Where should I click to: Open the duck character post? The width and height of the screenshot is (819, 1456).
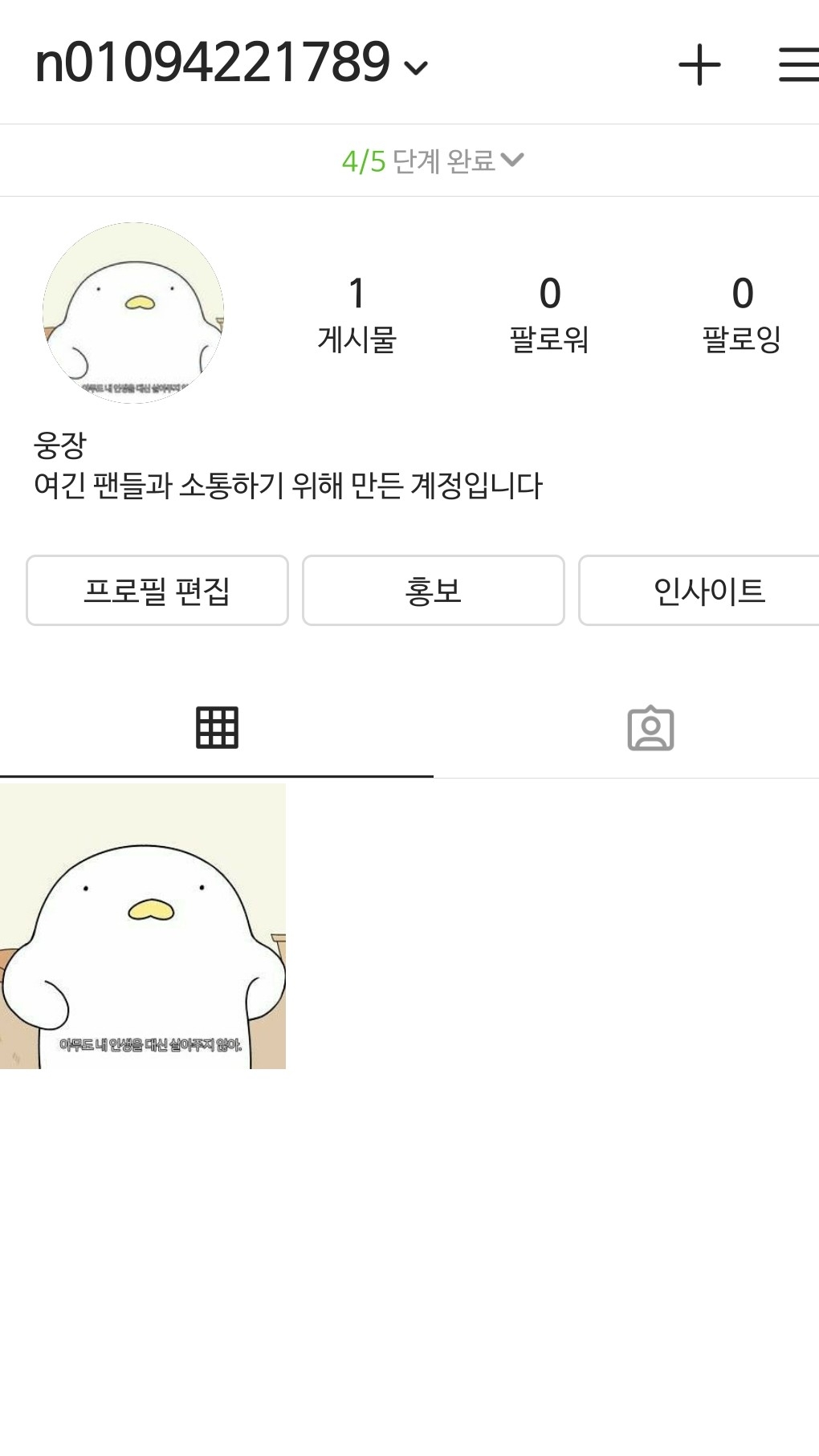(x=143, y=926)
